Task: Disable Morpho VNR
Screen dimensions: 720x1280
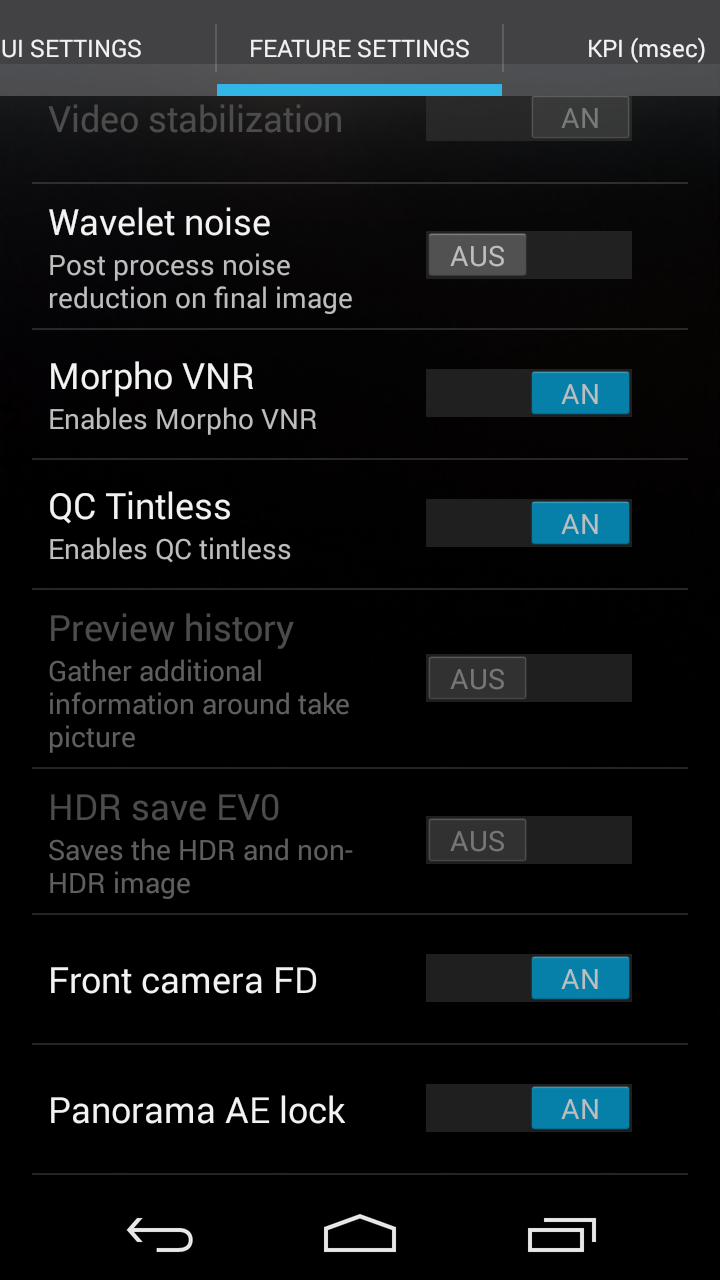Action: 528,393
